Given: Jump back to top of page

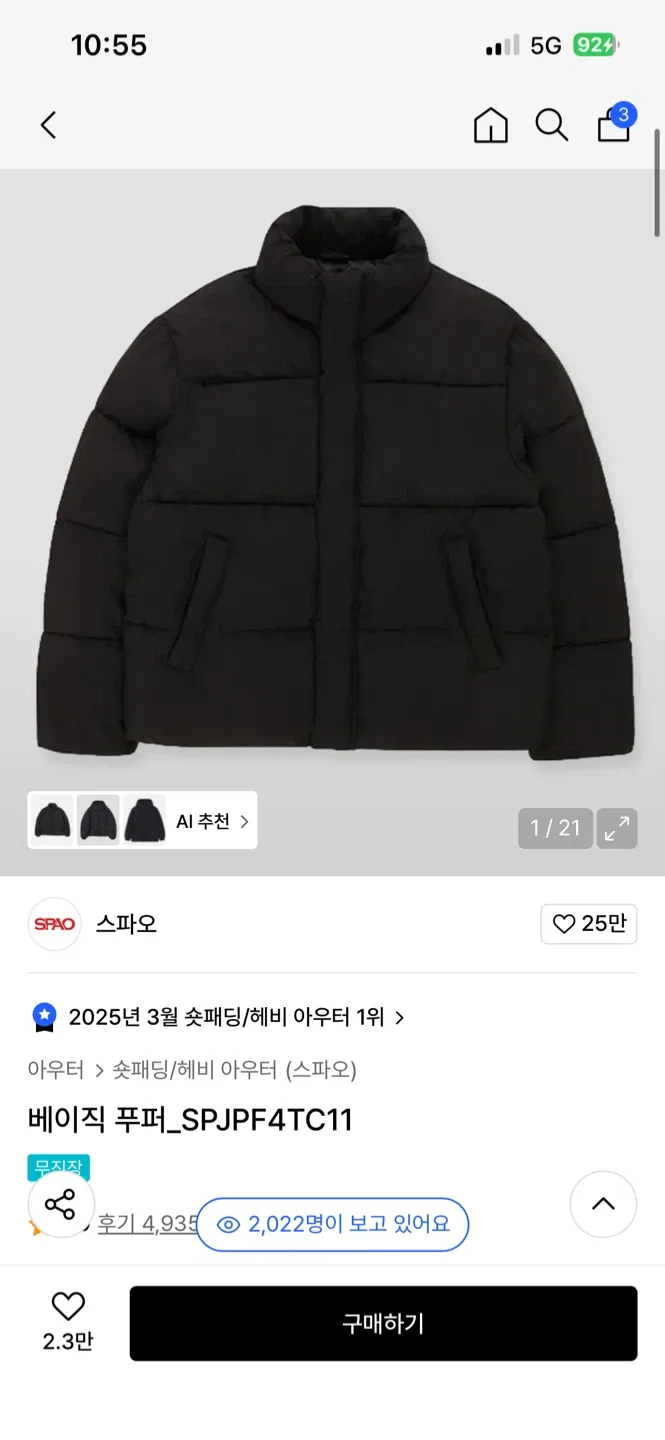Looking at the screenshot, I should 603,1204.
